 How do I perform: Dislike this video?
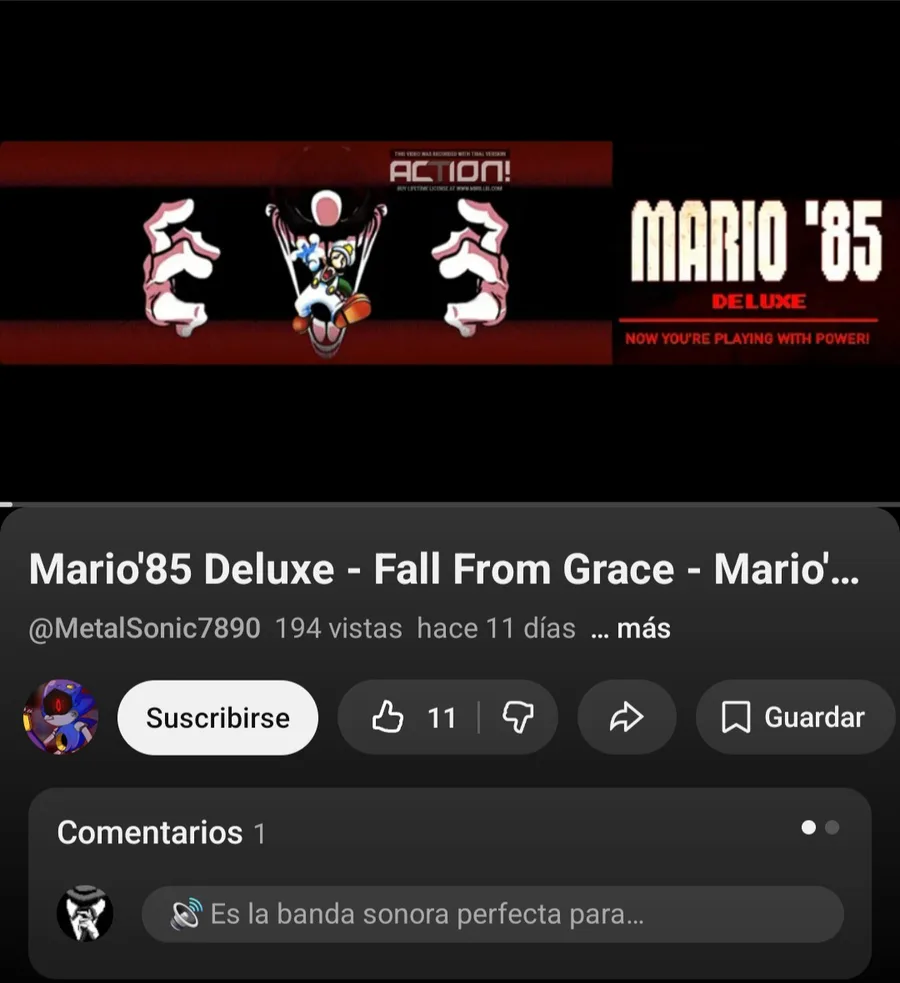coord(517,718)
